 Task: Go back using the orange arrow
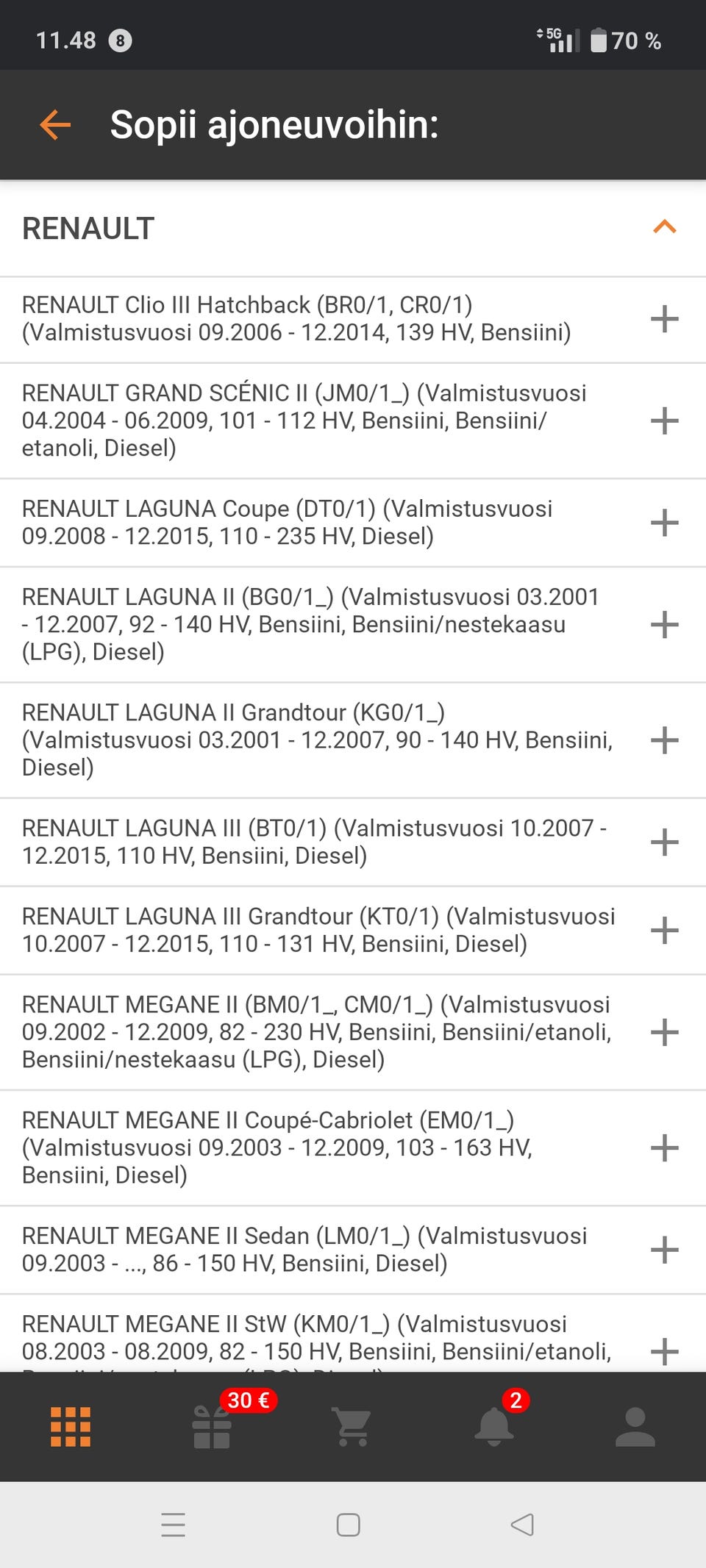(55, 125)
